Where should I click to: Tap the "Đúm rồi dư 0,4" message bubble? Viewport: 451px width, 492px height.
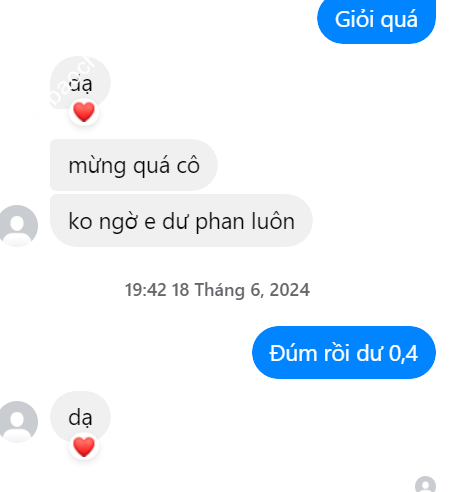point(344,352)
